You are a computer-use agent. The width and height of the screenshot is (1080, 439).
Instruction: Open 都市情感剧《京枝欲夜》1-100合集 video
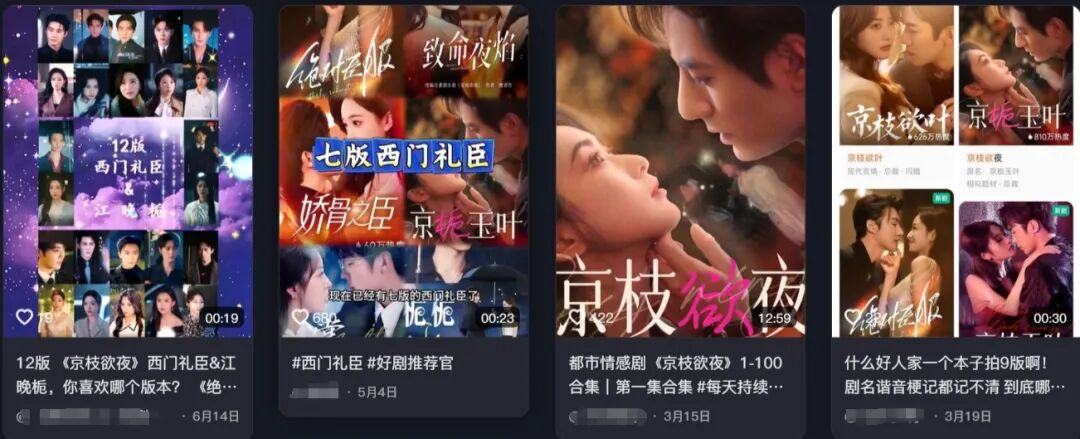pyautogui.click(x=680, y=172)
